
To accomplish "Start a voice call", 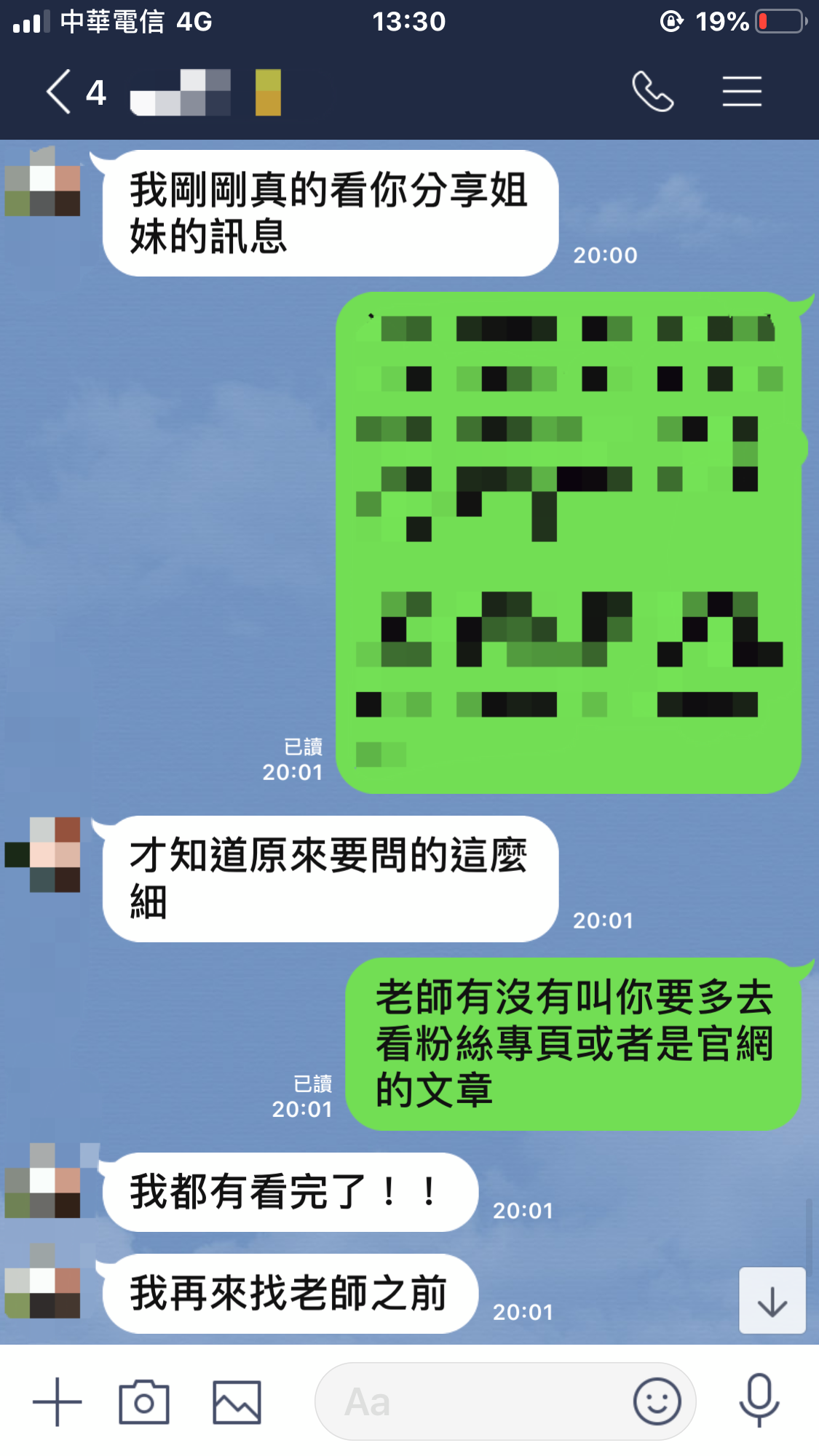I will click(x=652, y=92).
